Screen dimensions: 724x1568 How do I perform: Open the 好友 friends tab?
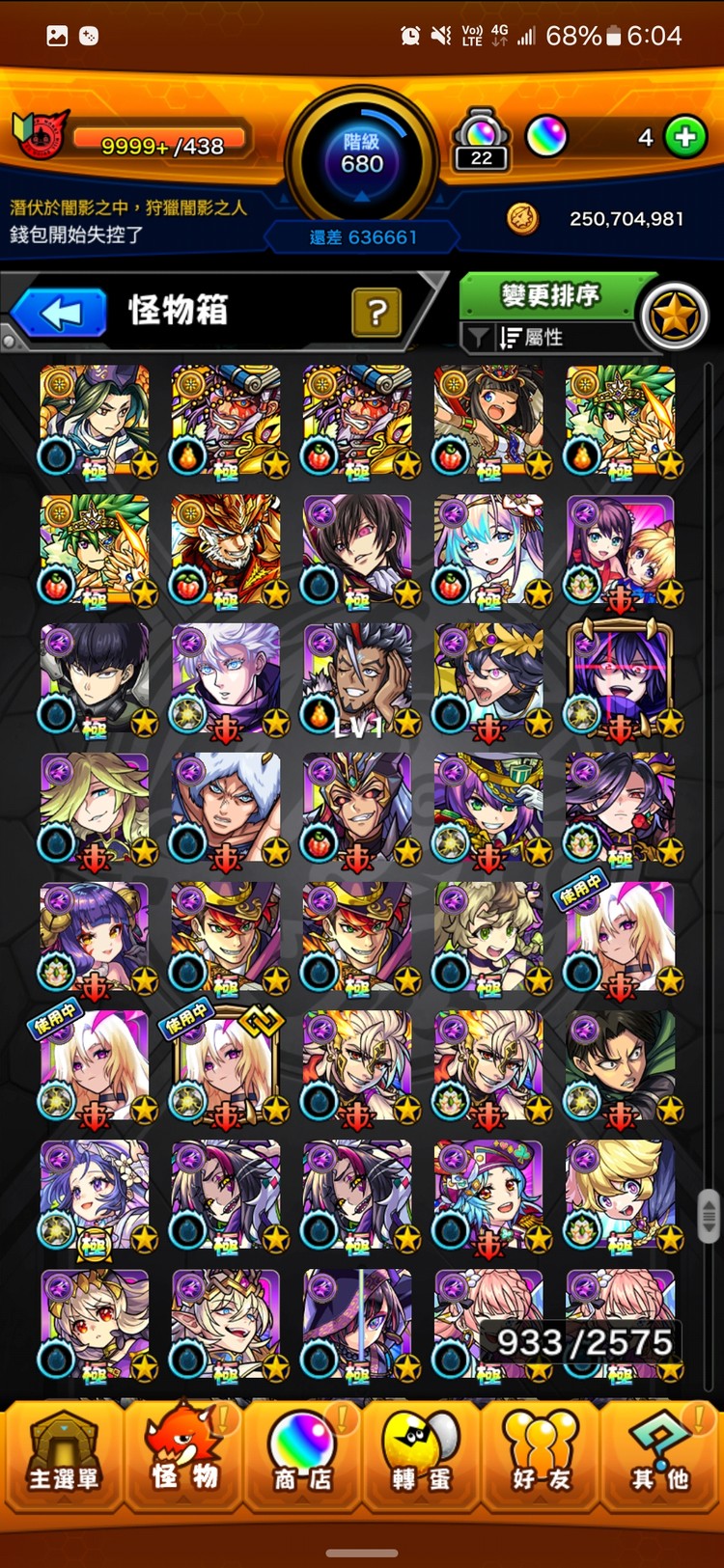[x=542, y=1457]
